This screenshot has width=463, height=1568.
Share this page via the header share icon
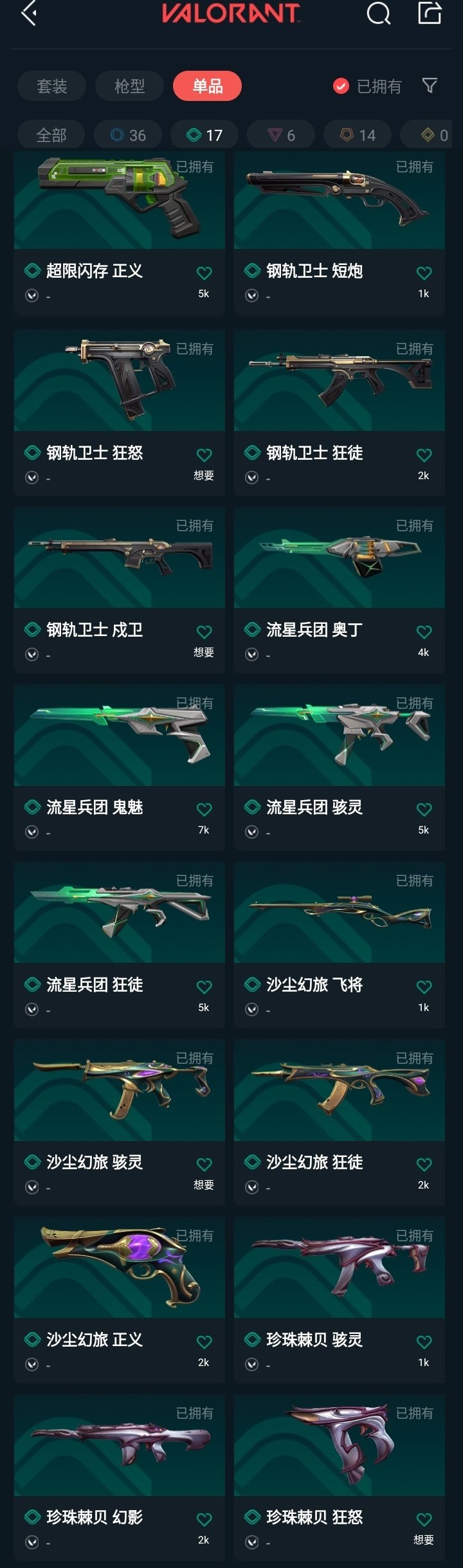pos(430,14)
